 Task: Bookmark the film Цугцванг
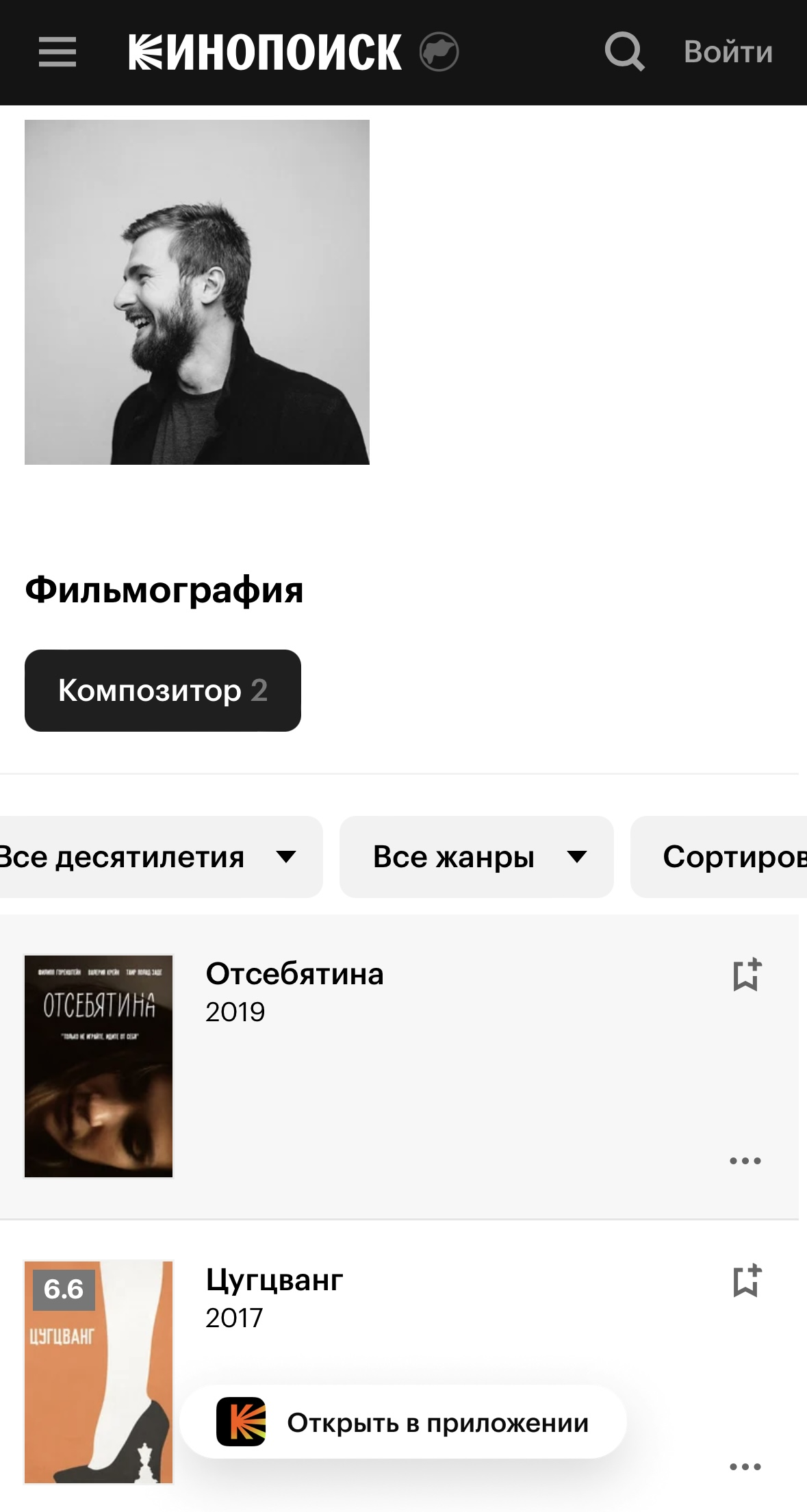tap(746, 1281)
